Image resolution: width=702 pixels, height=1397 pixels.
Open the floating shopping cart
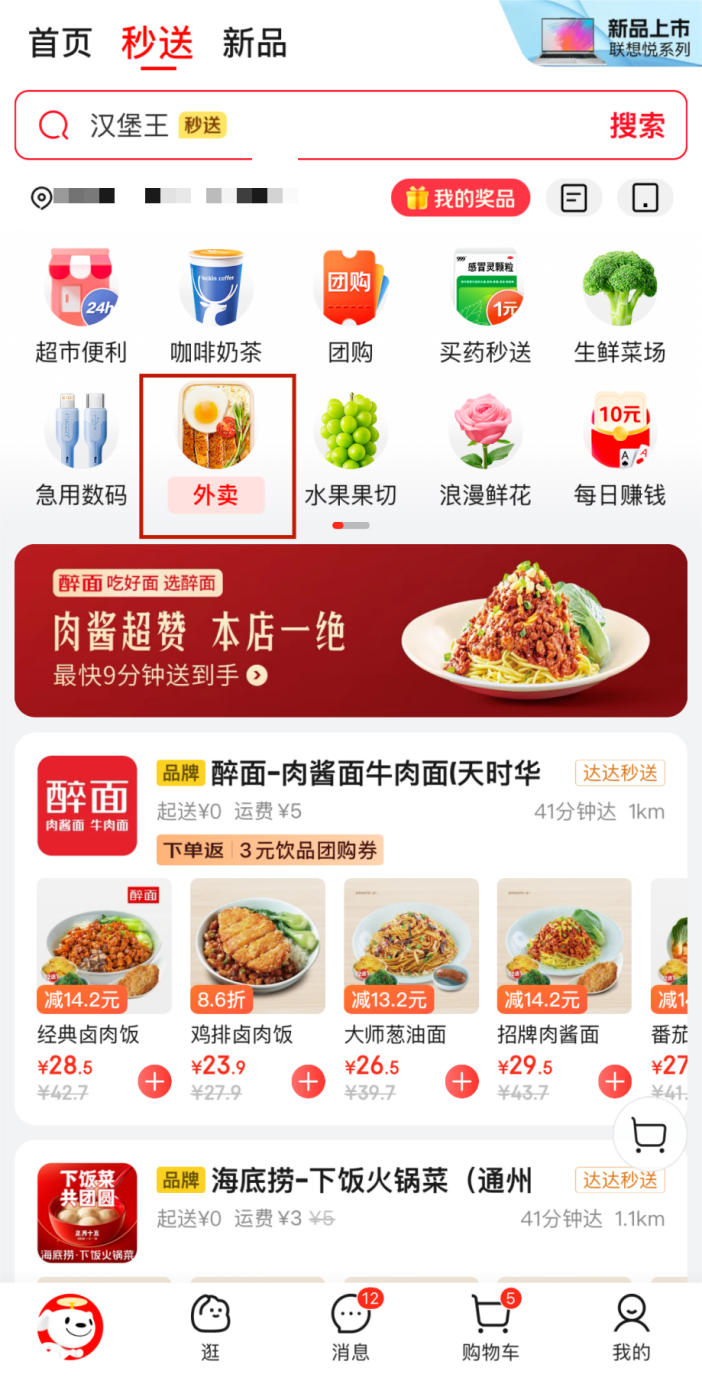click(650, 1135)
